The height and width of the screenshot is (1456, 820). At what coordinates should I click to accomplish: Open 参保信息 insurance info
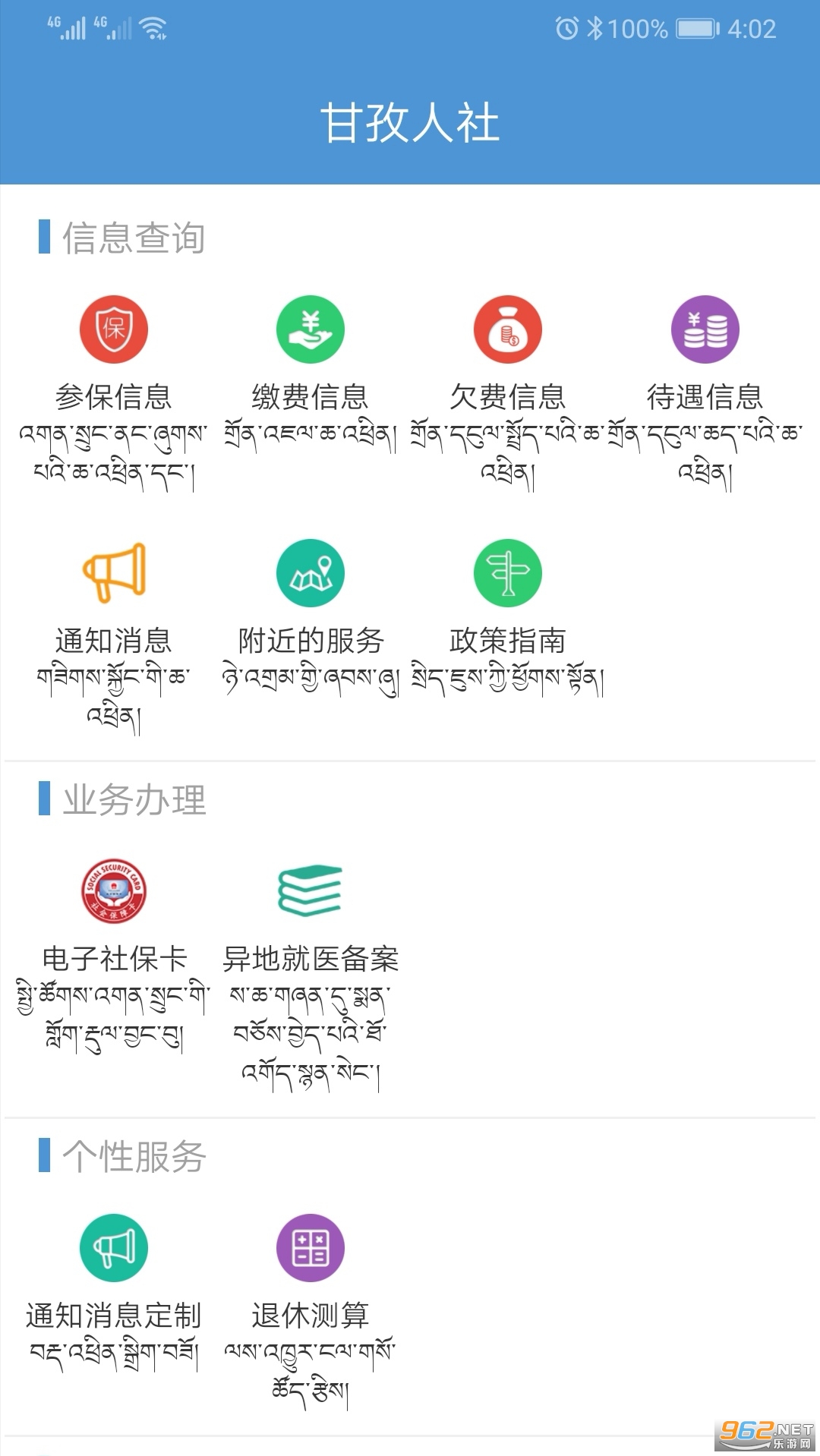(114, 330)
